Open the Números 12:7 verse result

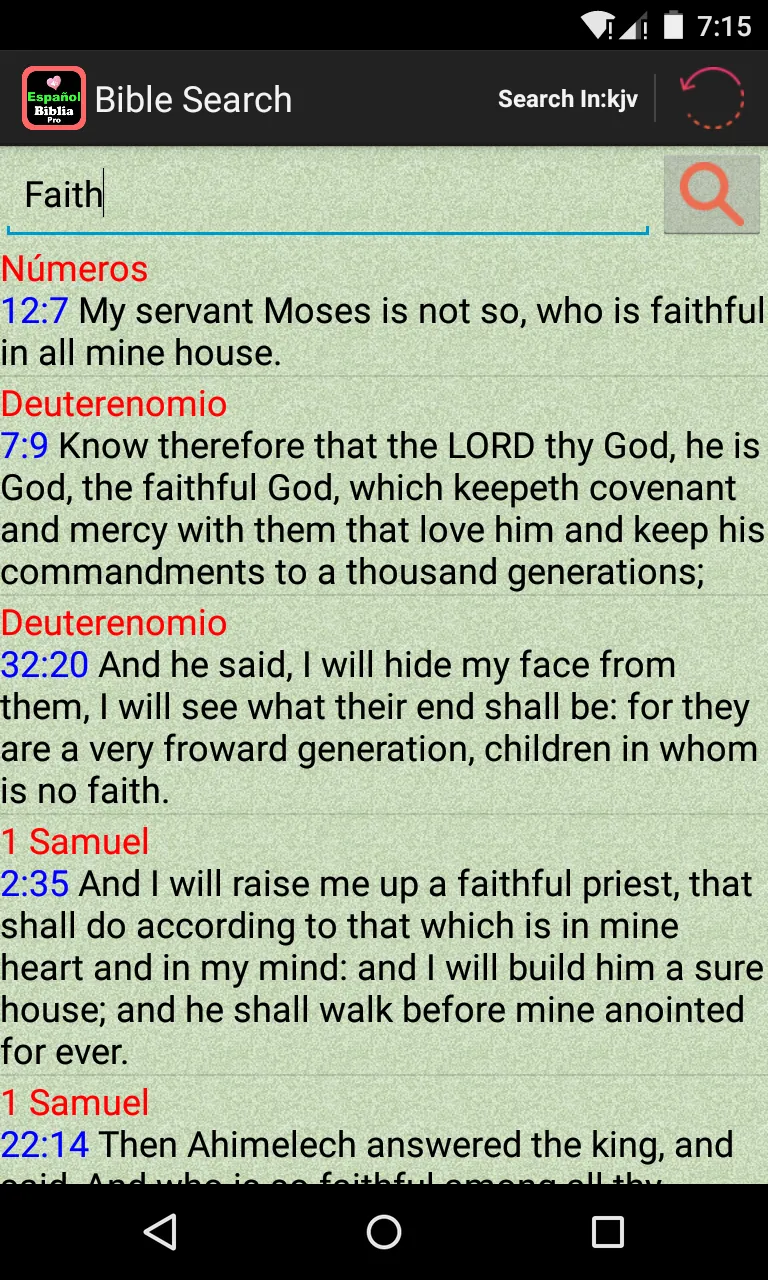click(384, 311)
